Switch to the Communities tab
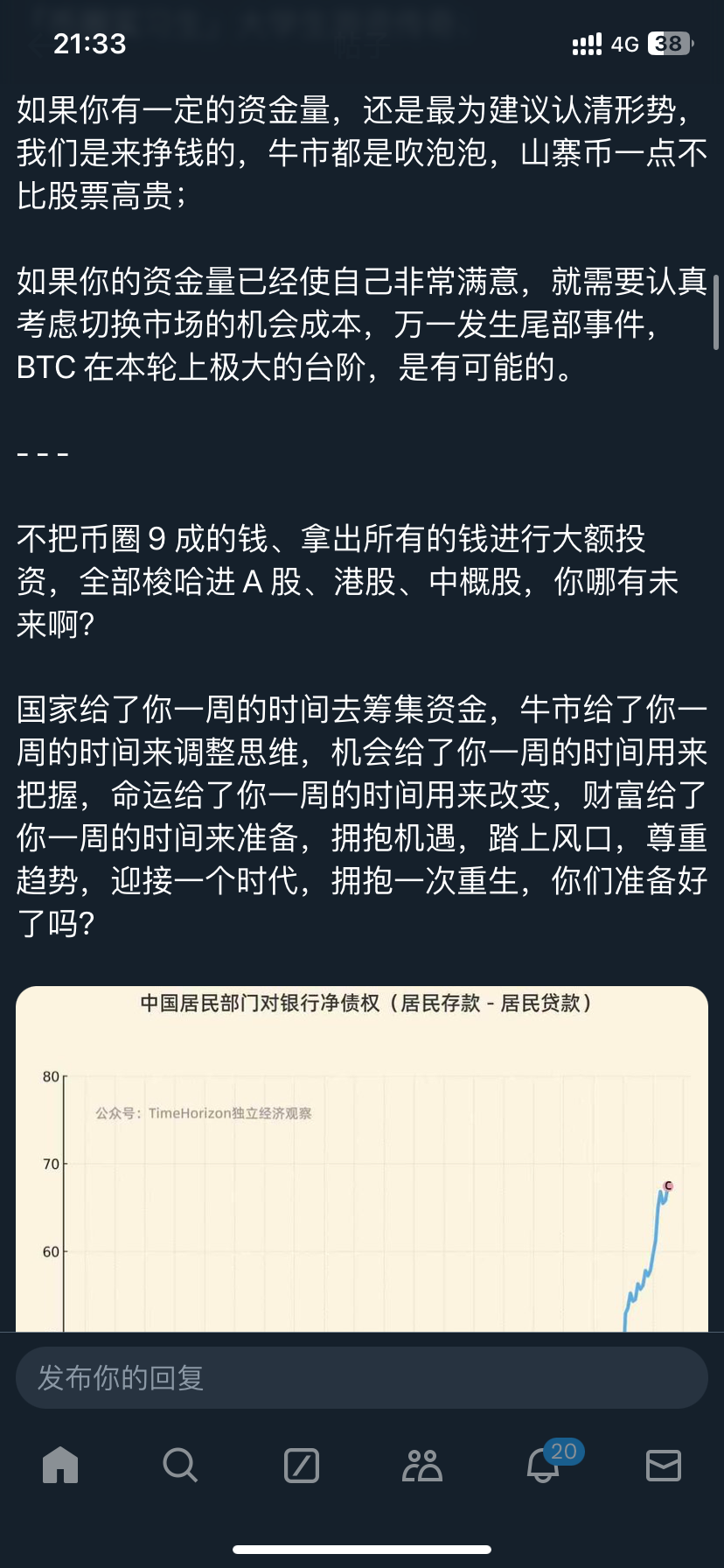The image size is (724, 1568). 422,1465
